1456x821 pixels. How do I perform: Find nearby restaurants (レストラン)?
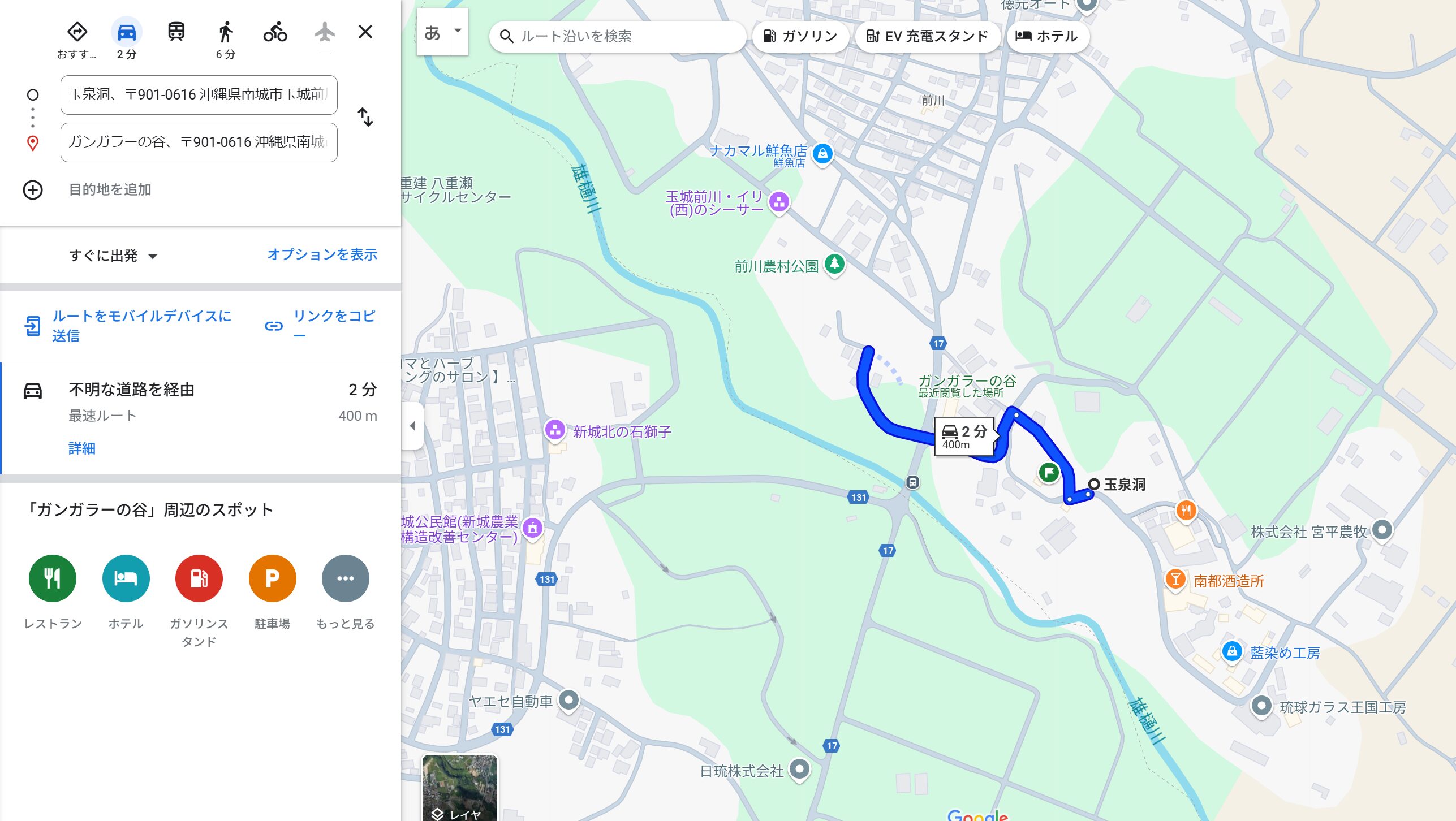[53, 578]
